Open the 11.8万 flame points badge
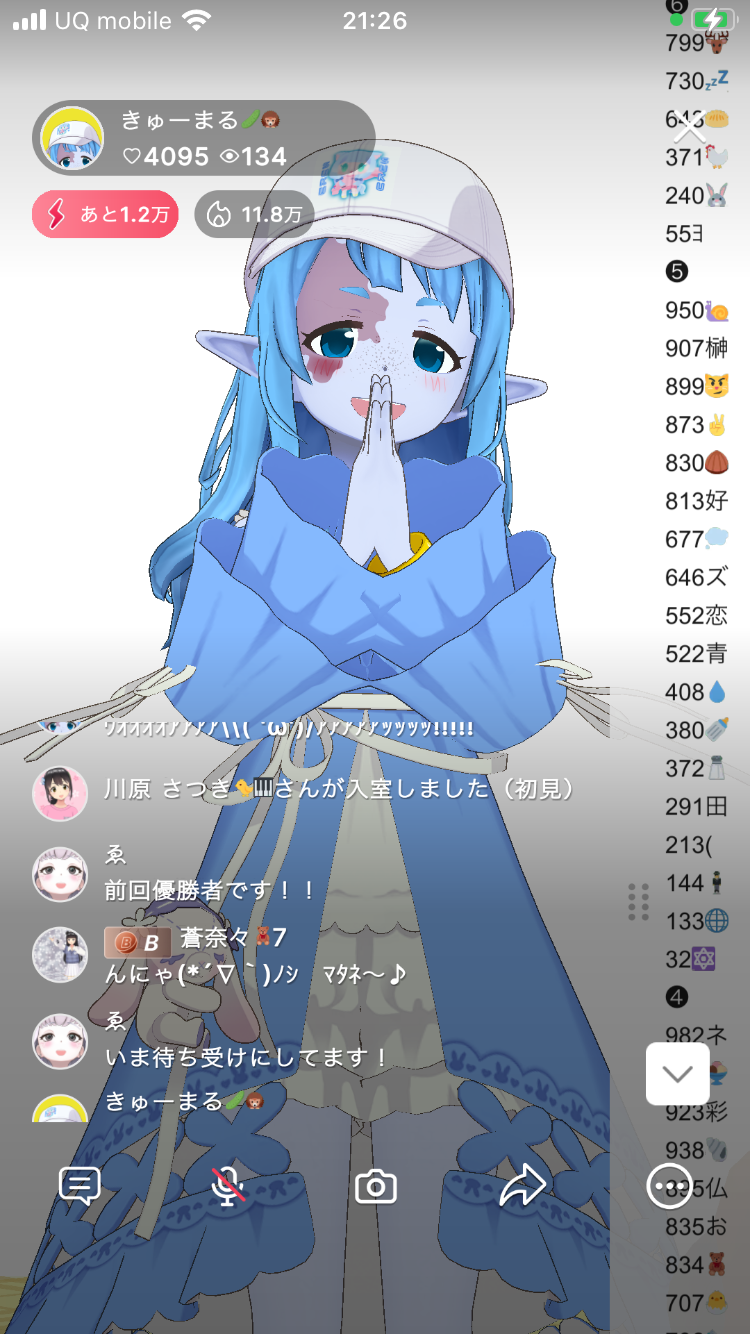This screenshot has width=750, height=1334. coord(254,214)
